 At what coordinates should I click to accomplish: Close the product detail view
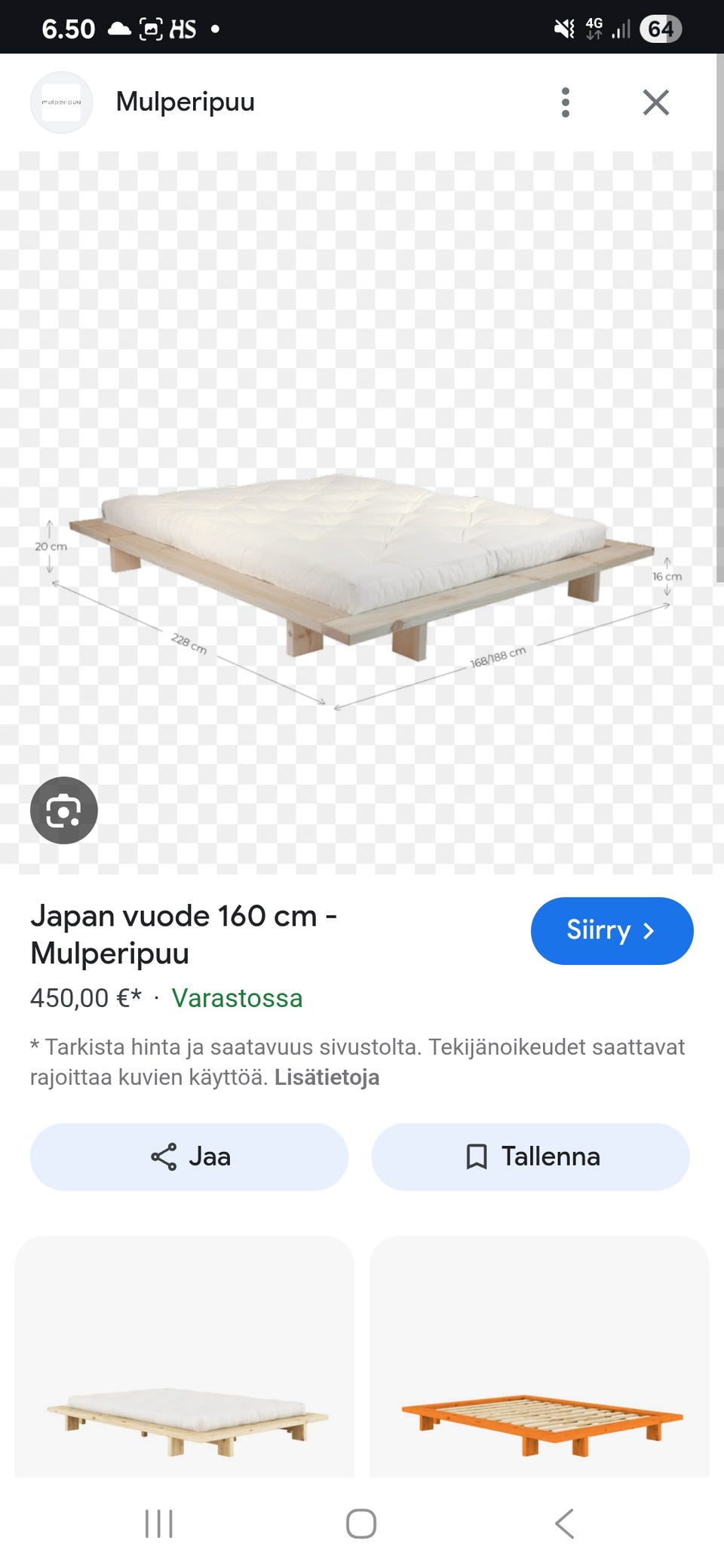(655, 103)
